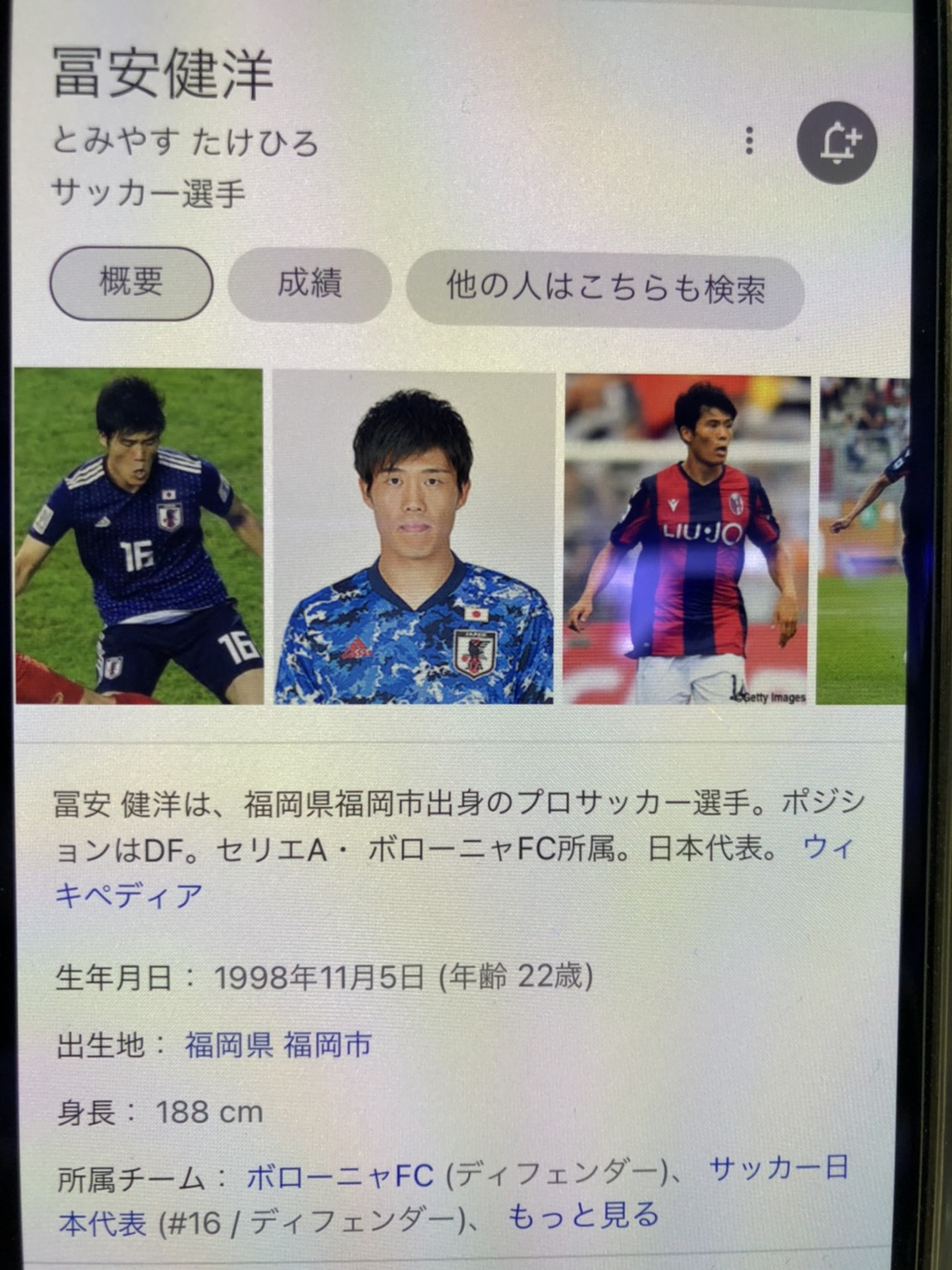The image size is (952, 1270).
Task: Open the ボローニャFC team link
Action: 339,1175
